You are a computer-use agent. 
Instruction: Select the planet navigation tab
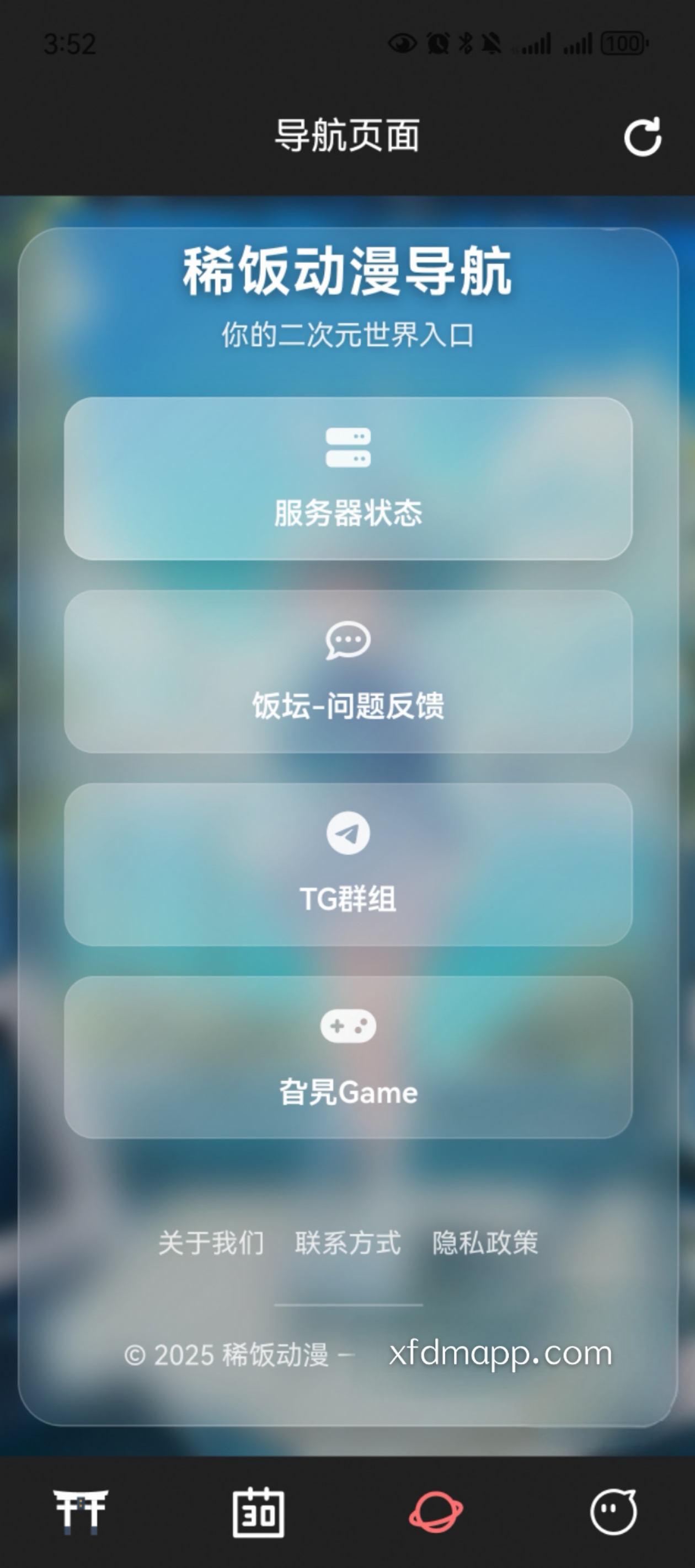pyautogui.click(x=436, y=1511)
